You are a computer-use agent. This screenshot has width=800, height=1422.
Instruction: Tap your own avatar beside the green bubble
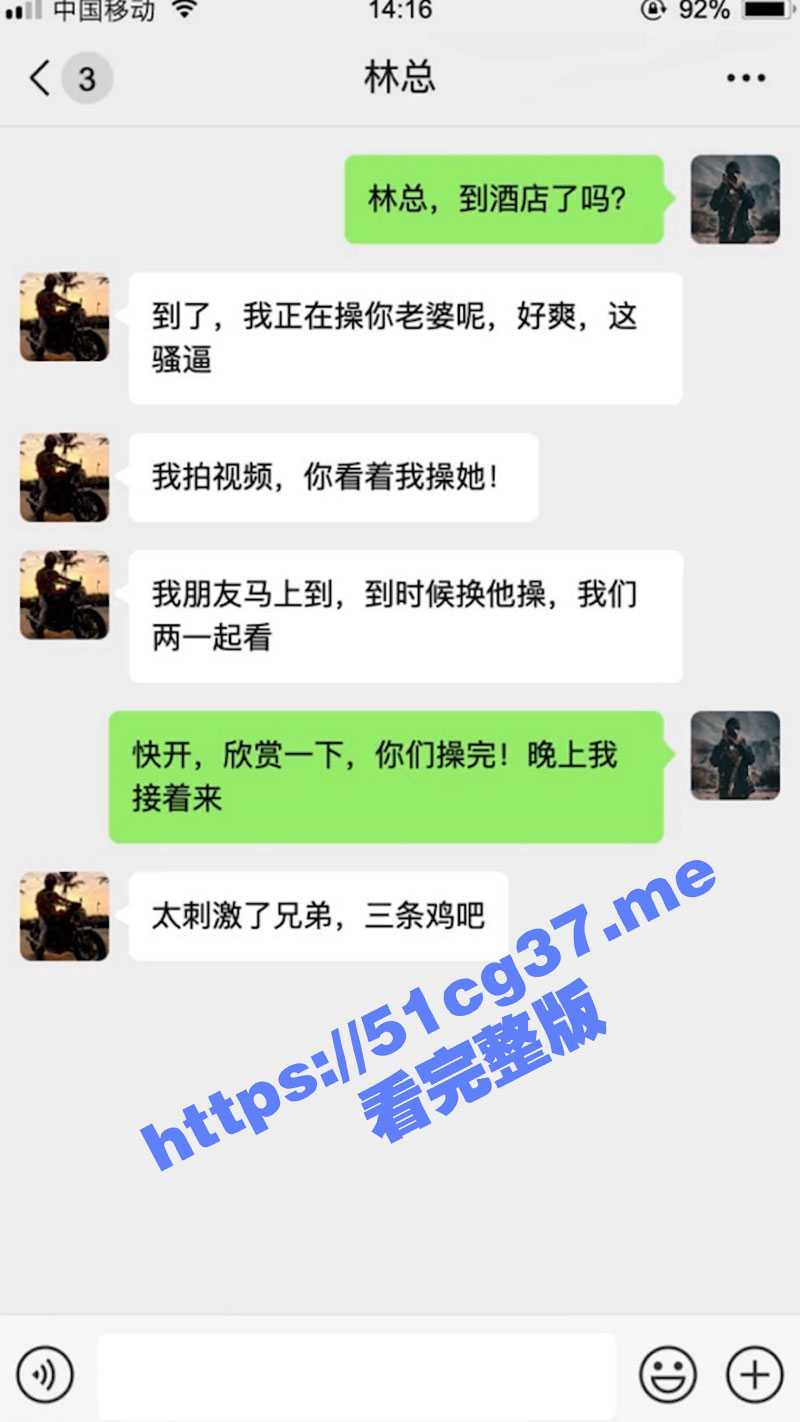(735, 200)
